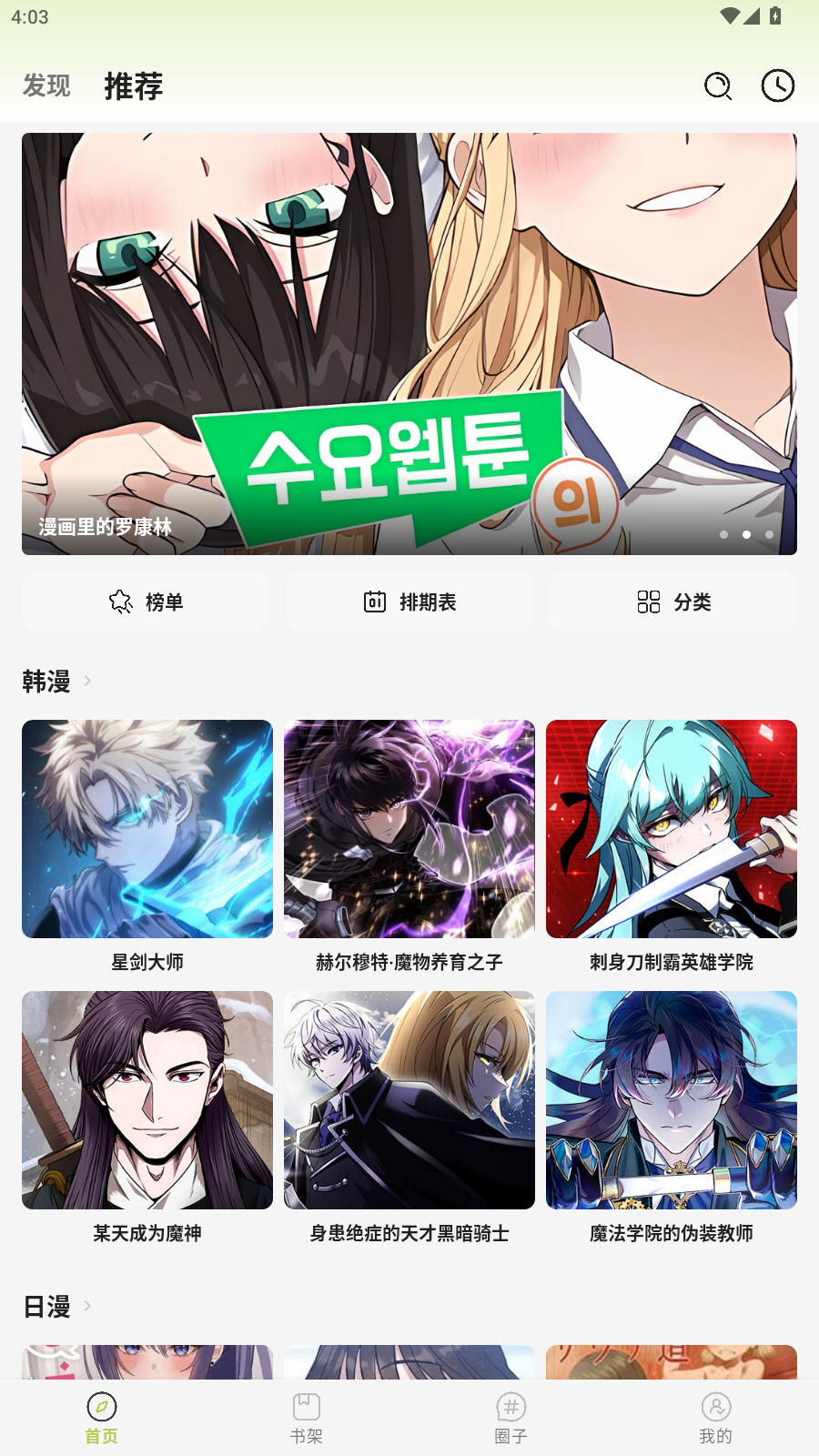The image size is (819, 1456).
Task: Open 身患绝症的天才黑暗骑士
Action: point(409,1099)
